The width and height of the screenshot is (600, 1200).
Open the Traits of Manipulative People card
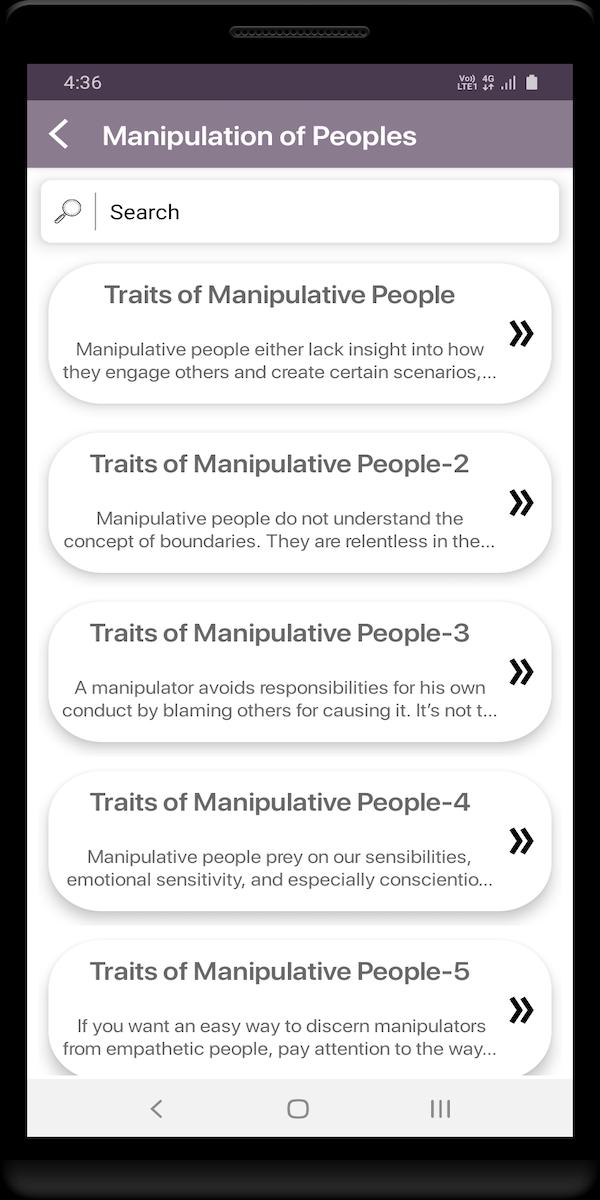(x=300, y=333)
